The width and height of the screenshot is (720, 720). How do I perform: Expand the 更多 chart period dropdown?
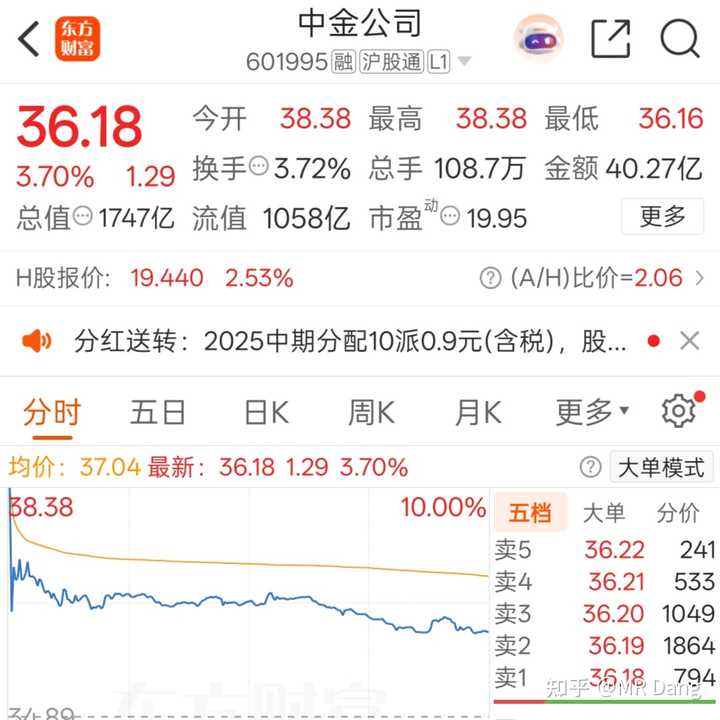coord(592,411)
